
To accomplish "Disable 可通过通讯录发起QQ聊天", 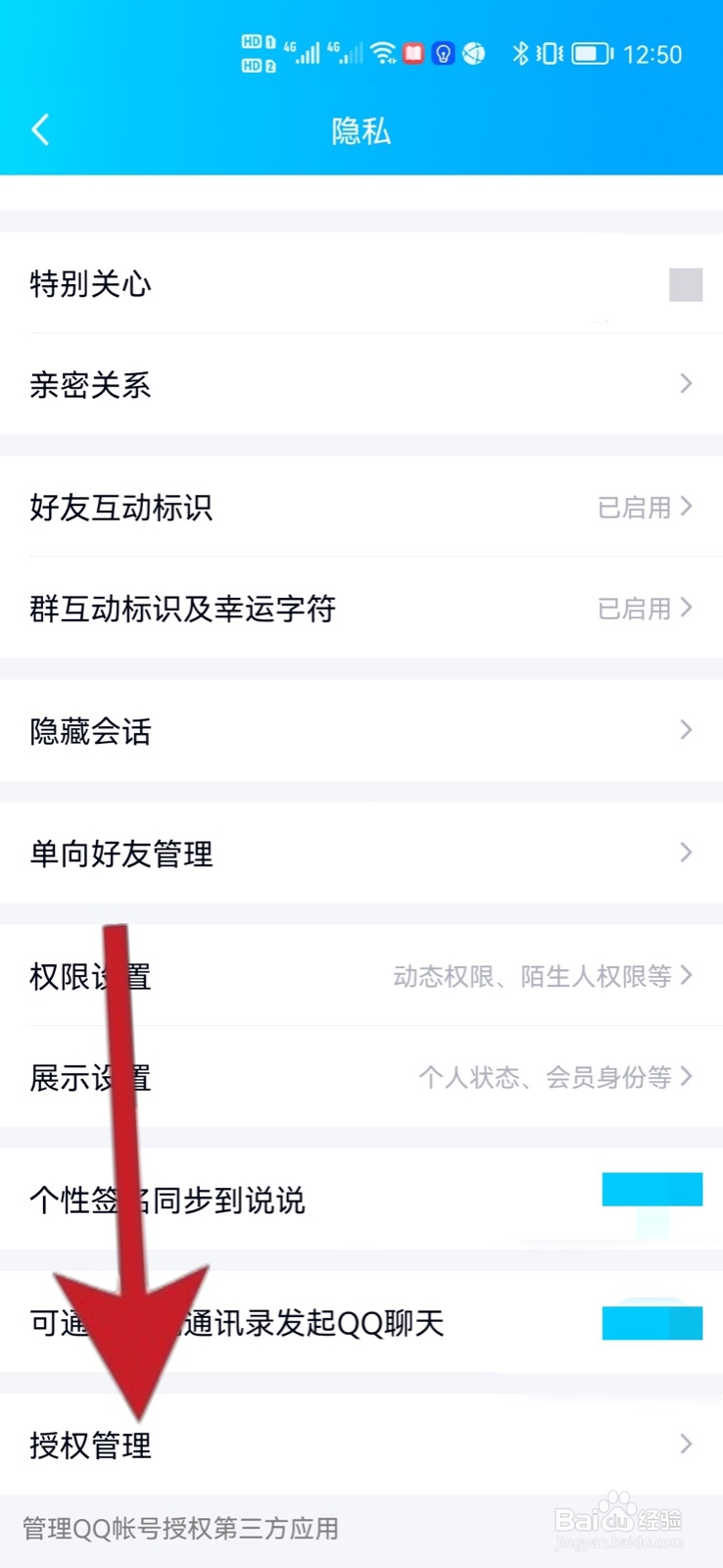I will [x=651, y=1322].
